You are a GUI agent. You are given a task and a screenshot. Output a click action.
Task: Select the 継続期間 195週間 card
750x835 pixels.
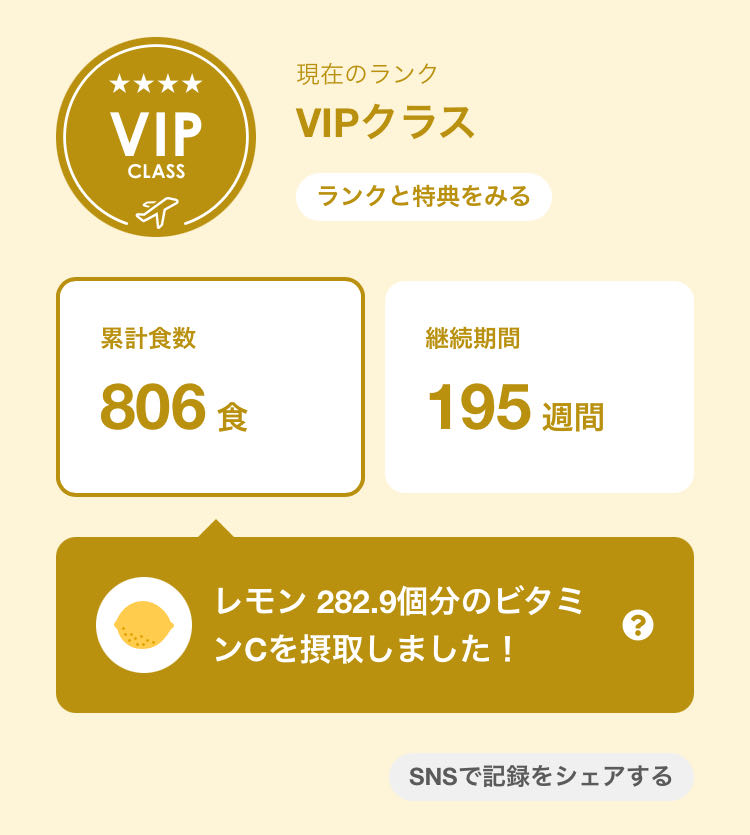tap(539, 387)
